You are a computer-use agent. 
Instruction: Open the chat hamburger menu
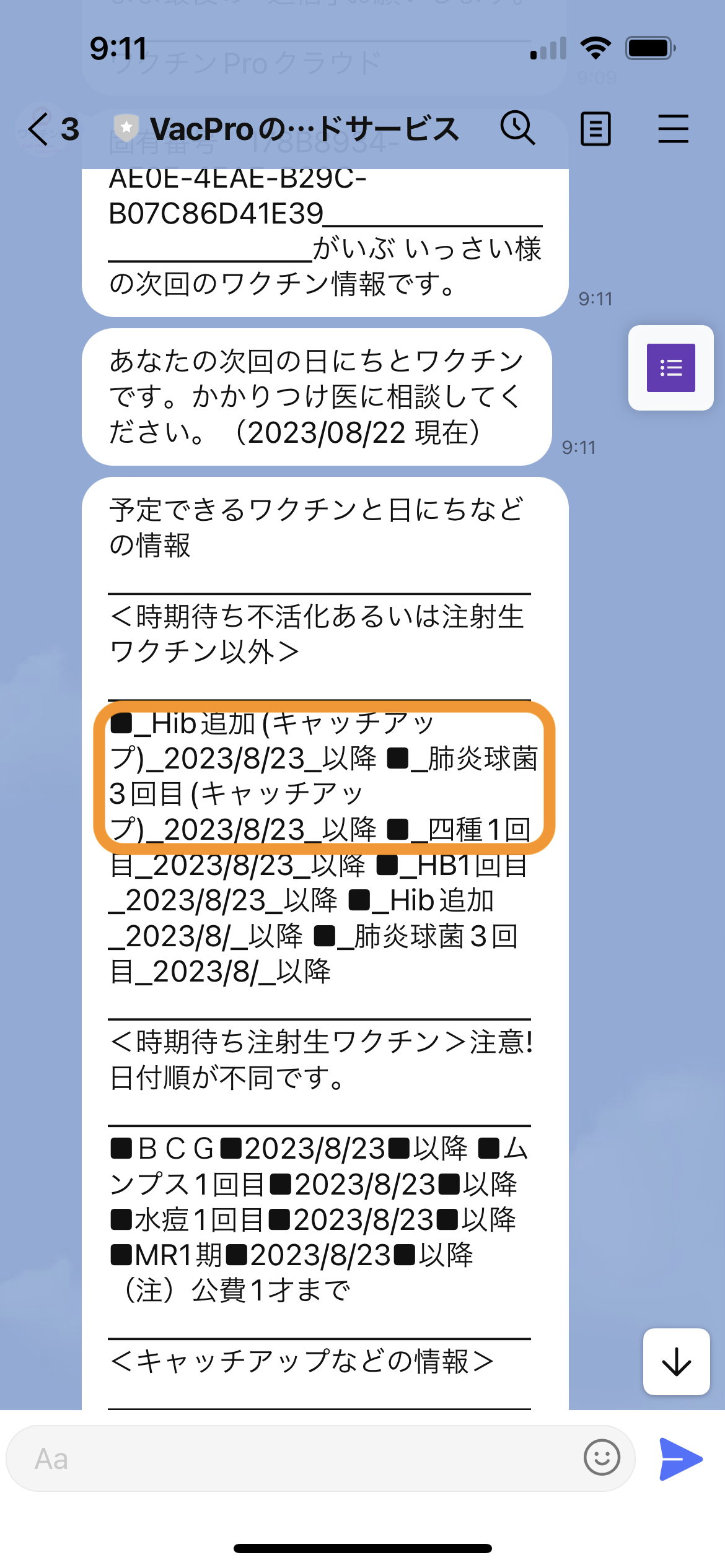coord(673,129)
